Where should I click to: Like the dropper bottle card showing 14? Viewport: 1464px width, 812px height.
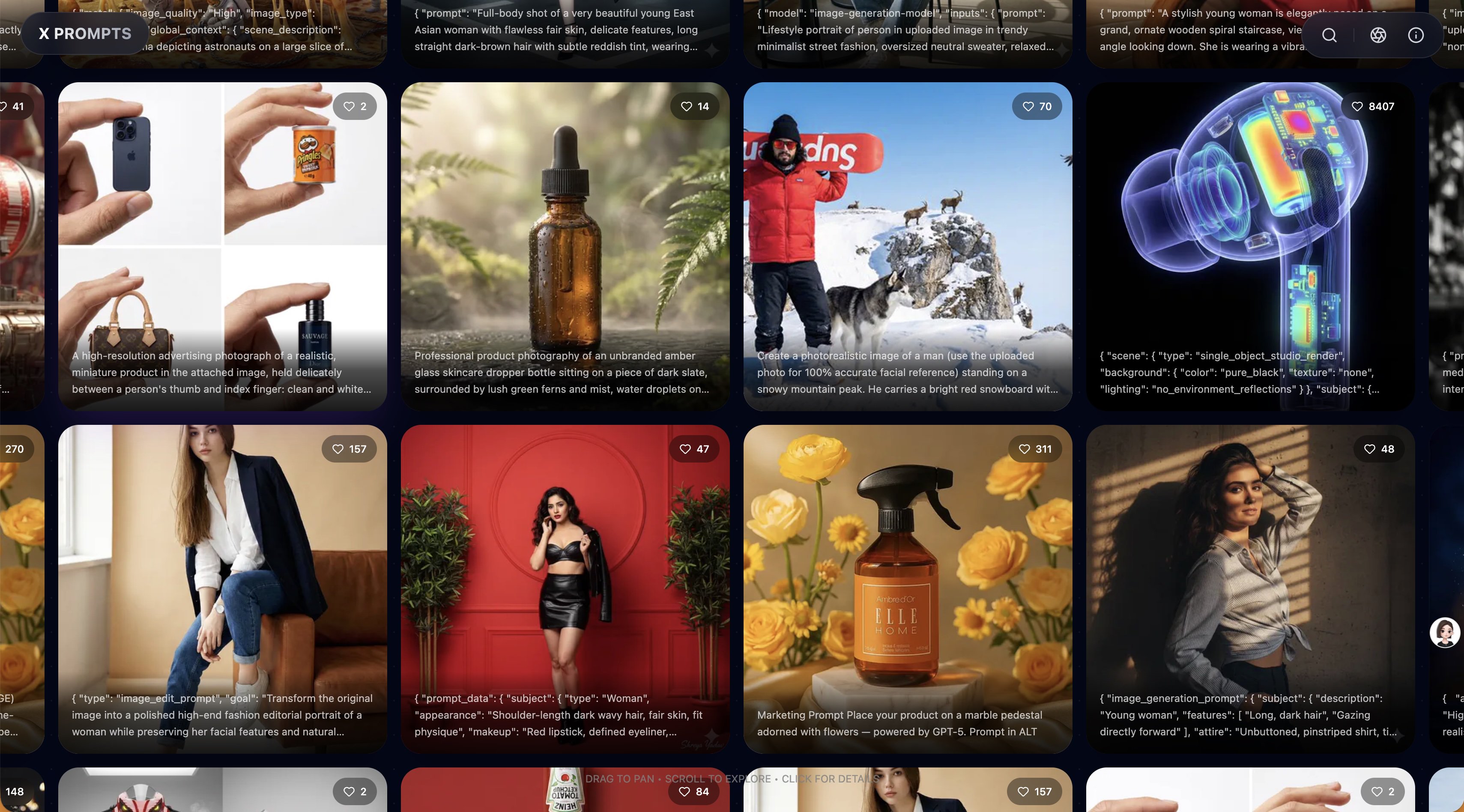click(x=694, y=106)
